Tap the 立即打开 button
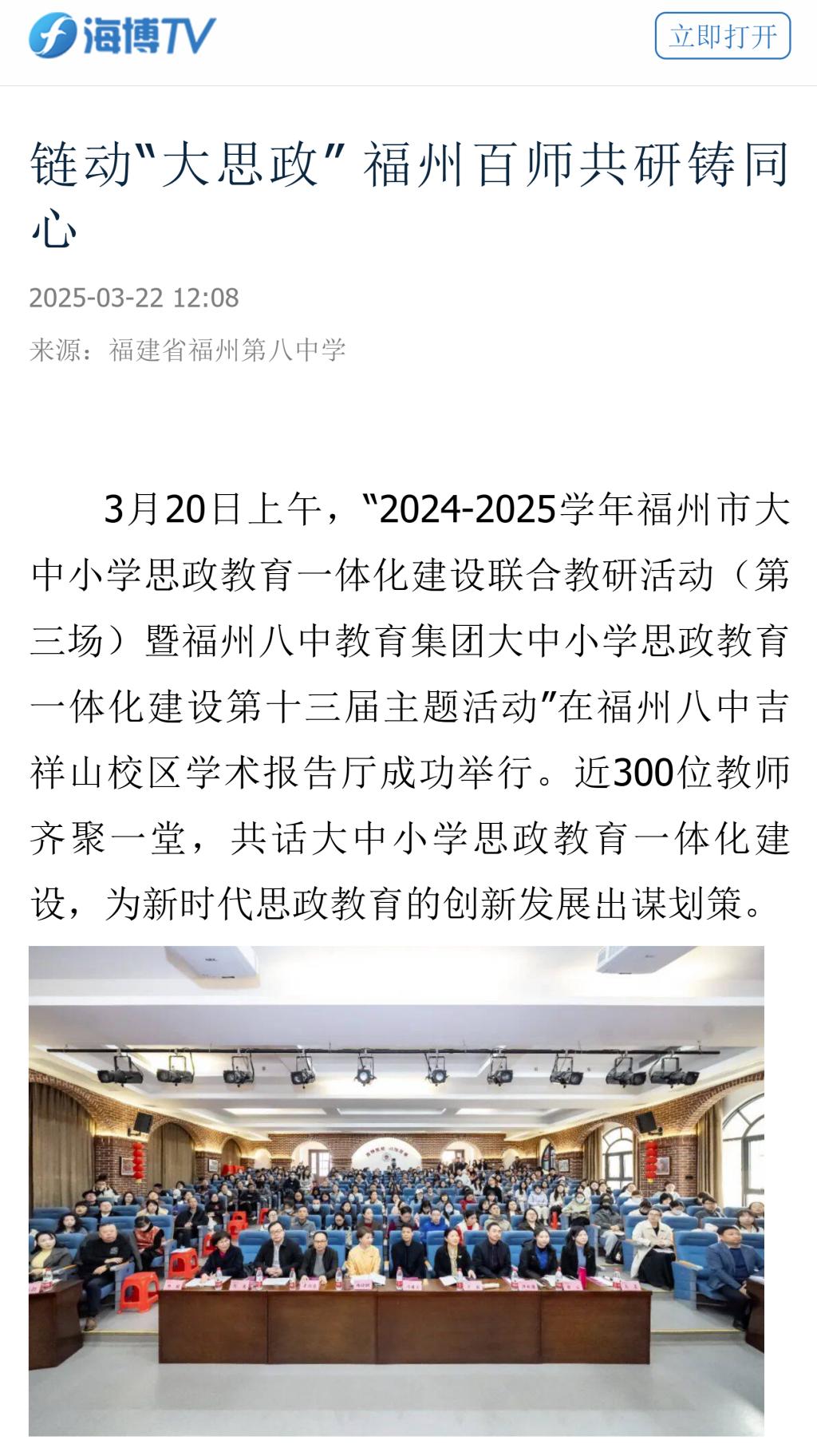The width and height of the screenshot is (817, 1456). pyautogui.click(x=722, y=36)
